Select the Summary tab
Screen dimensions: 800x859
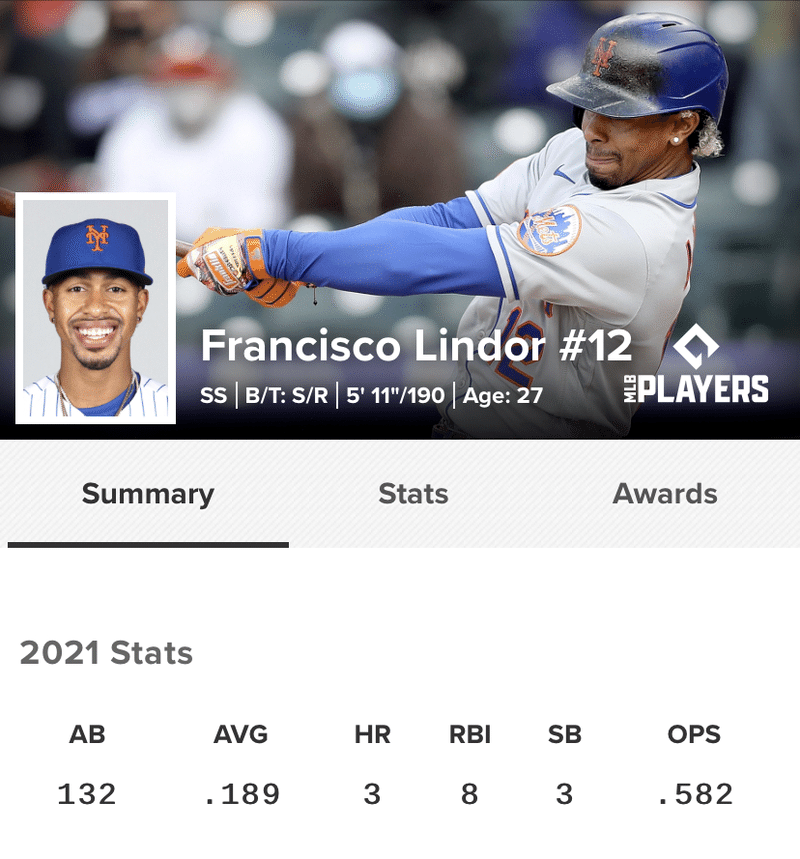click(x=148, y=494)
